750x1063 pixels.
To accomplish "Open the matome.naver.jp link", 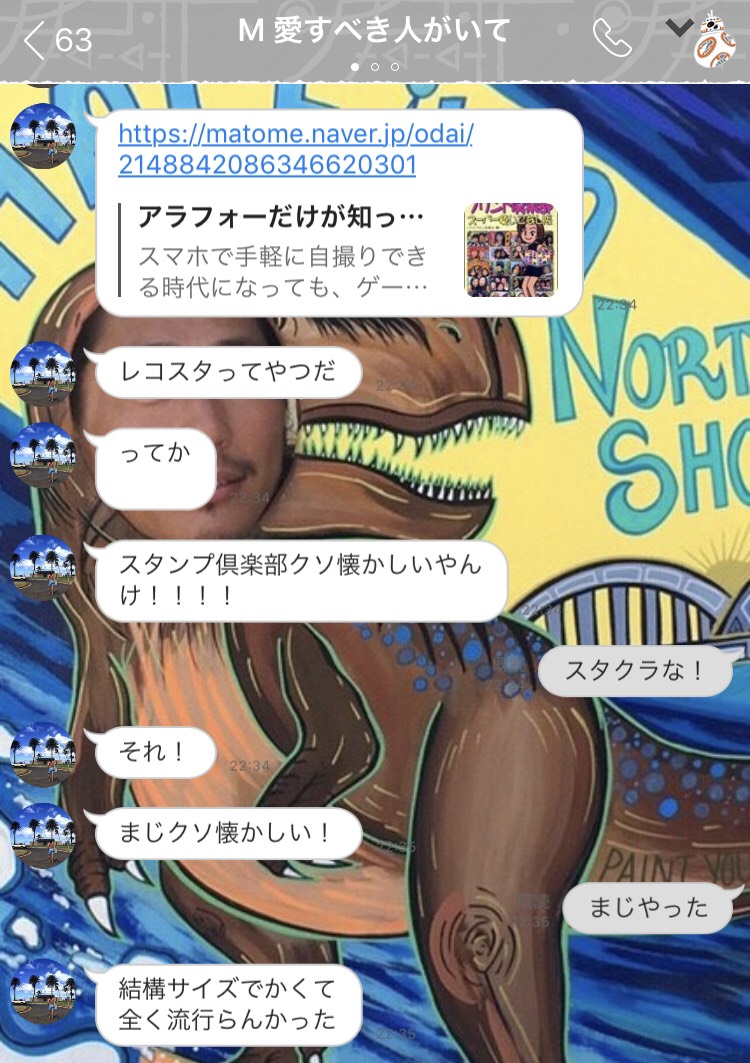I will click(x=295, y=149).
